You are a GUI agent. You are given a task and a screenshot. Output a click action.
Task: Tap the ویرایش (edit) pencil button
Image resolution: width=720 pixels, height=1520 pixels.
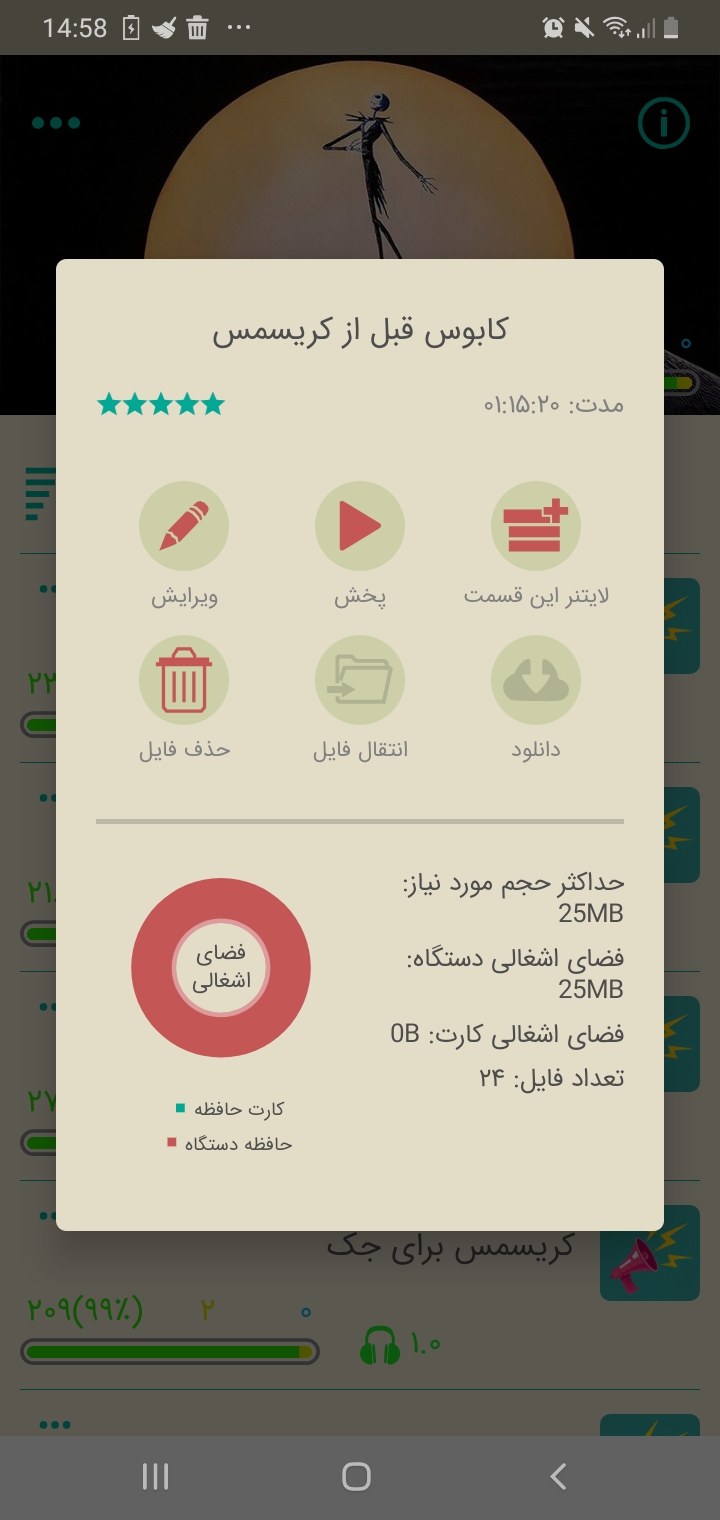[184, 527]
